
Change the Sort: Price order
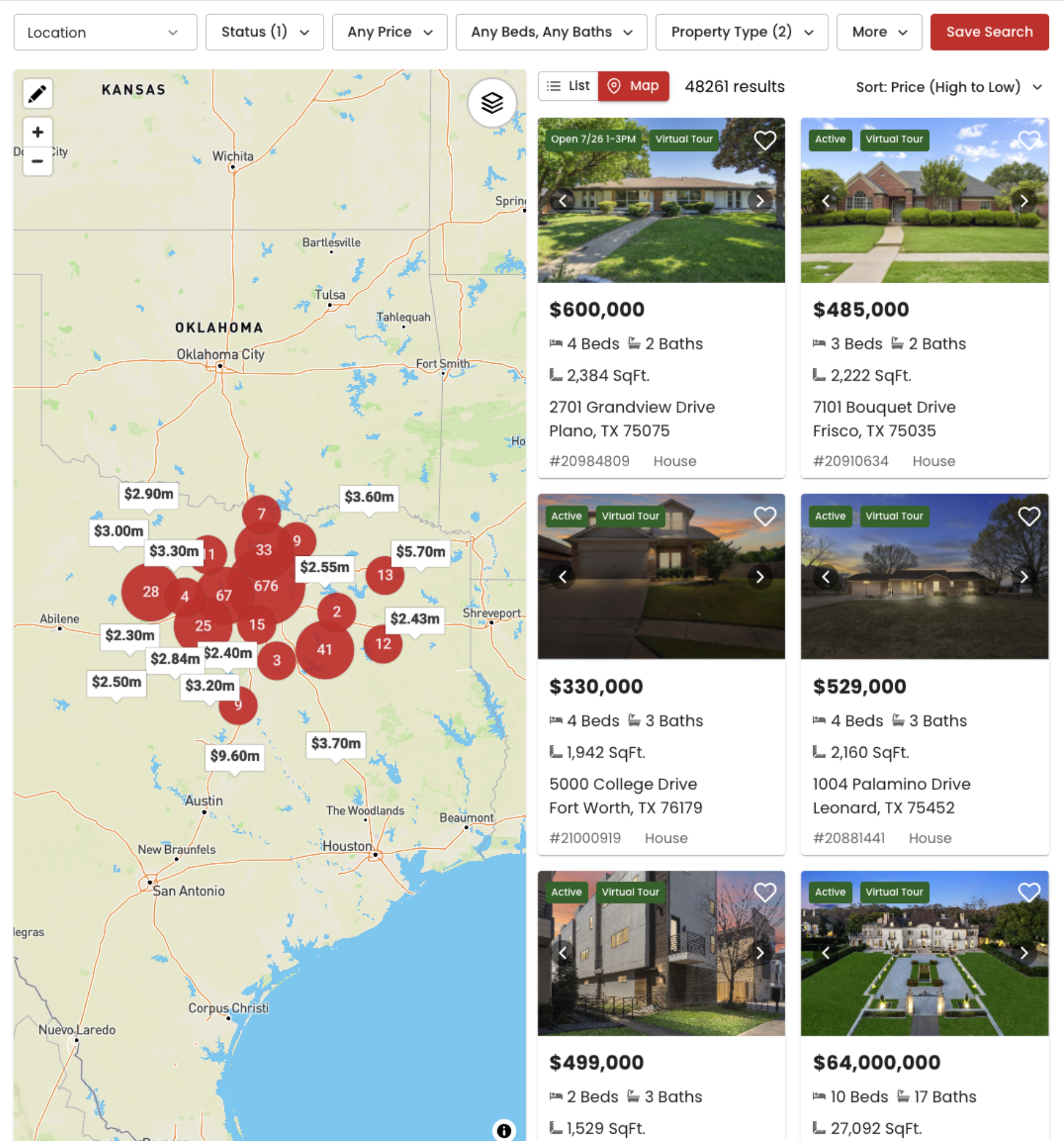pos(948,87)
